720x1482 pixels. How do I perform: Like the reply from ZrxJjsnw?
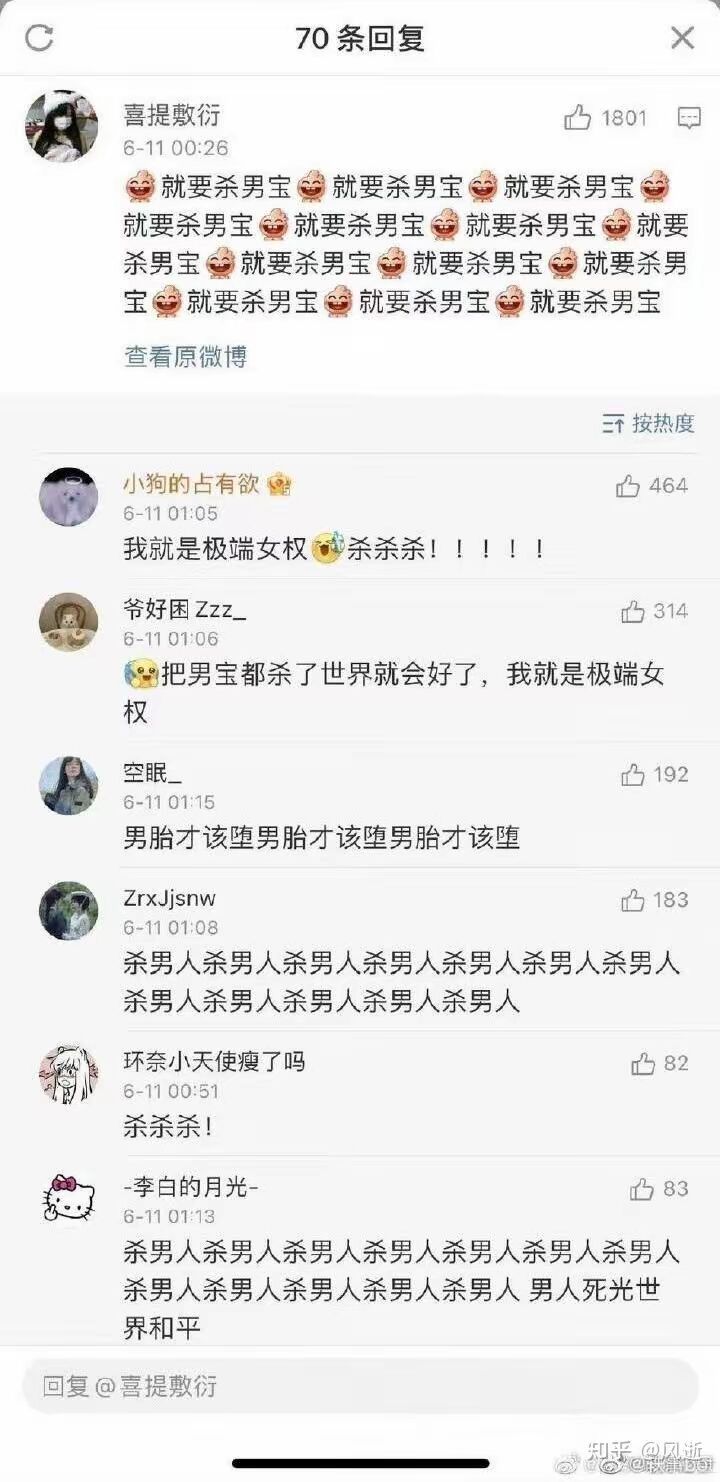point(633,900)
